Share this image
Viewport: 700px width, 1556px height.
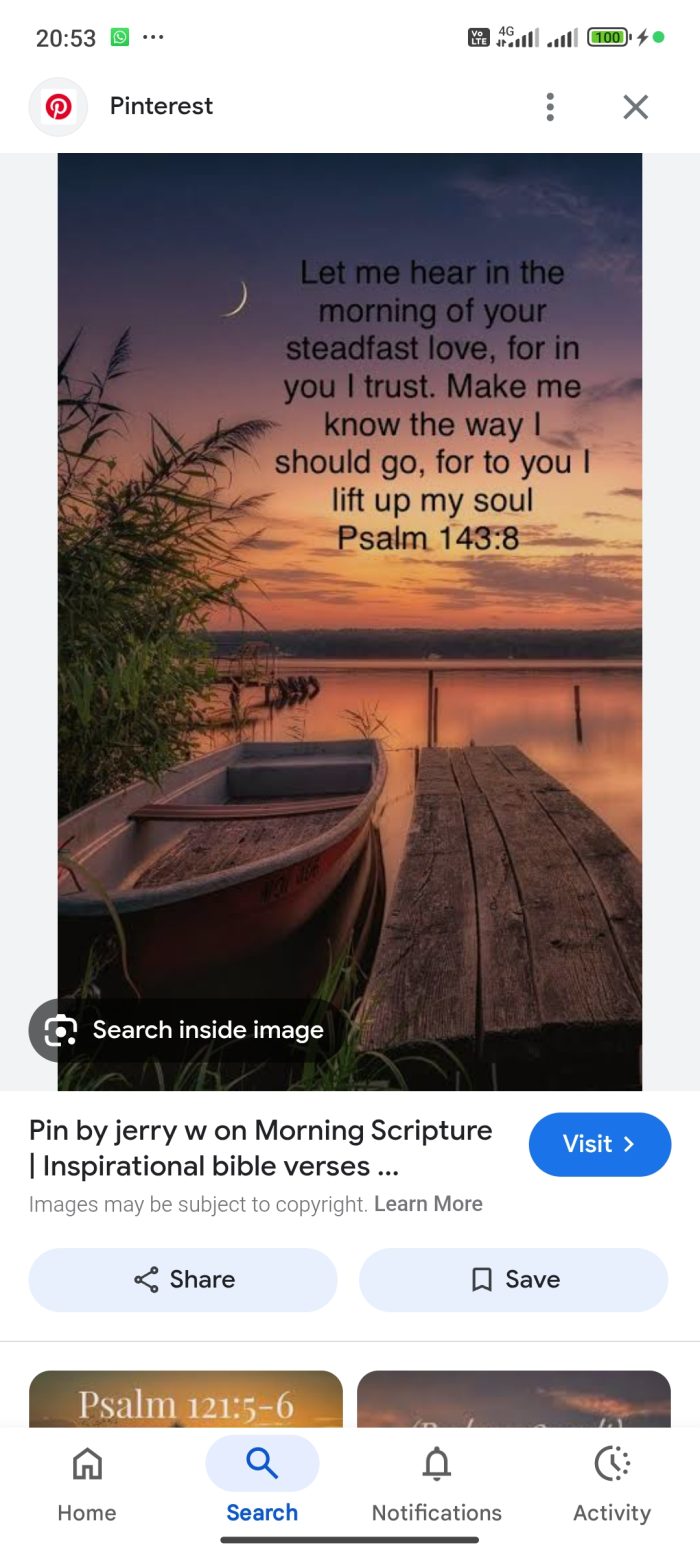point(183,1279)
